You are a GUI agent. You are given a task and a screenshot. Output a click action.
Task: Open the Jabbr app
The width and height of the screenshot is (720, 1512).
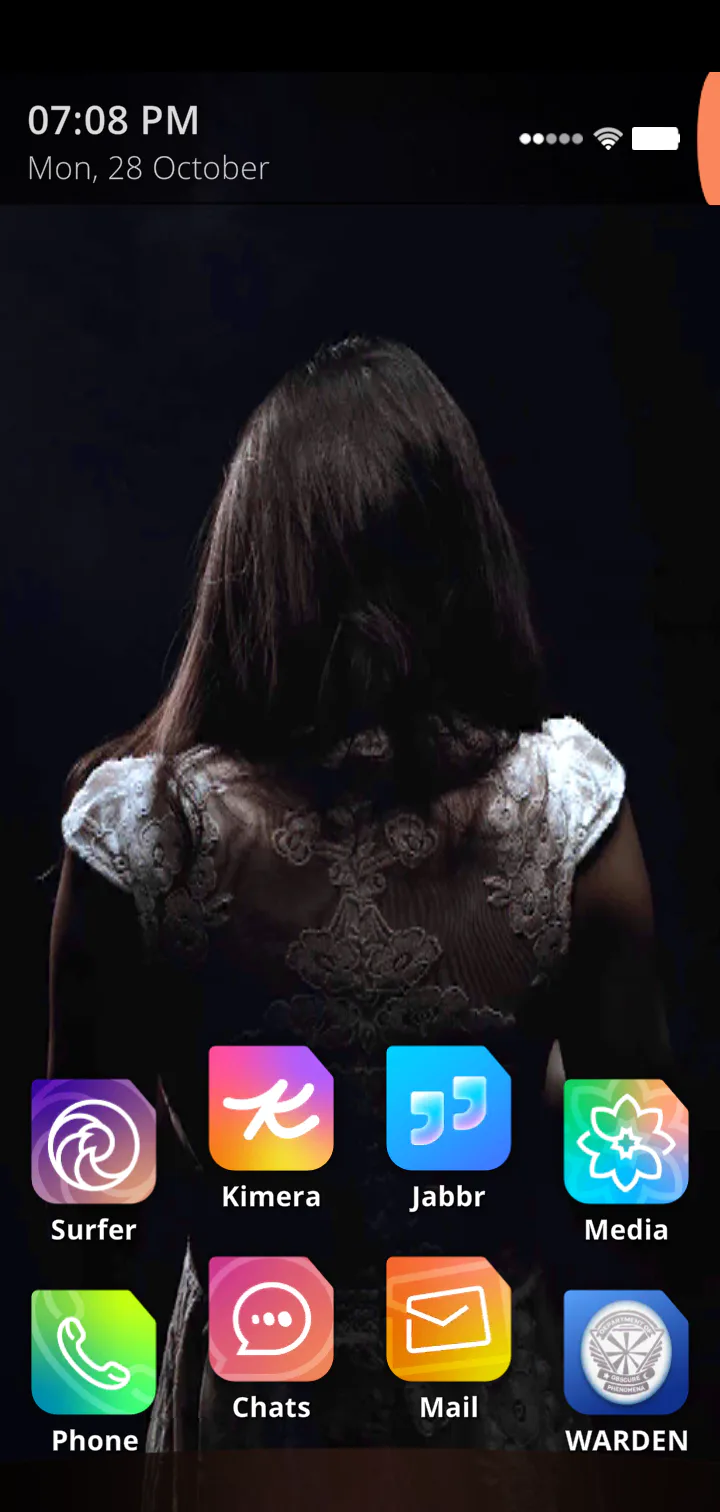[448, 1108]
